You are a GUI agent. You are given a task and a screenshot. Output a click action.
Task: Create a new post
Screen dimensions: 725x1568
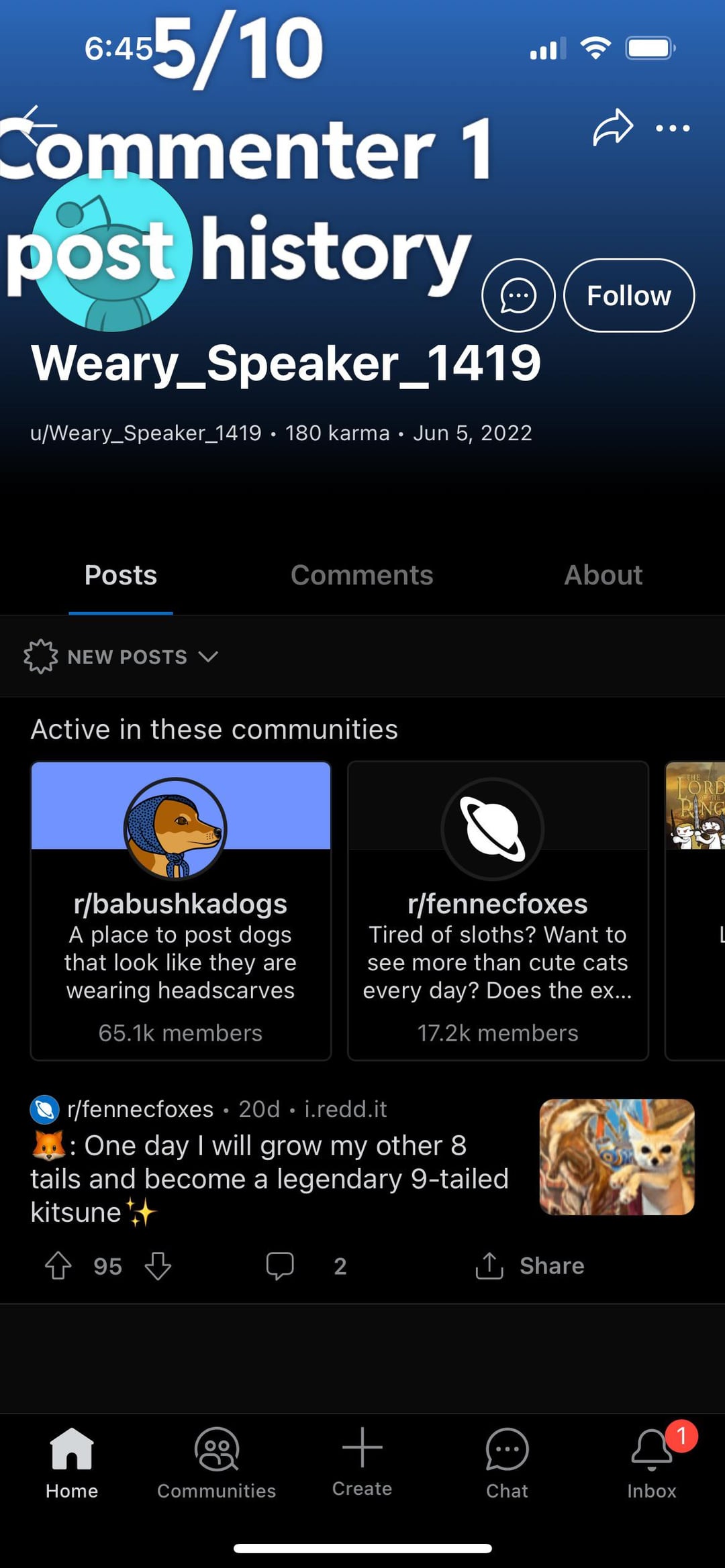[362, 1462]
